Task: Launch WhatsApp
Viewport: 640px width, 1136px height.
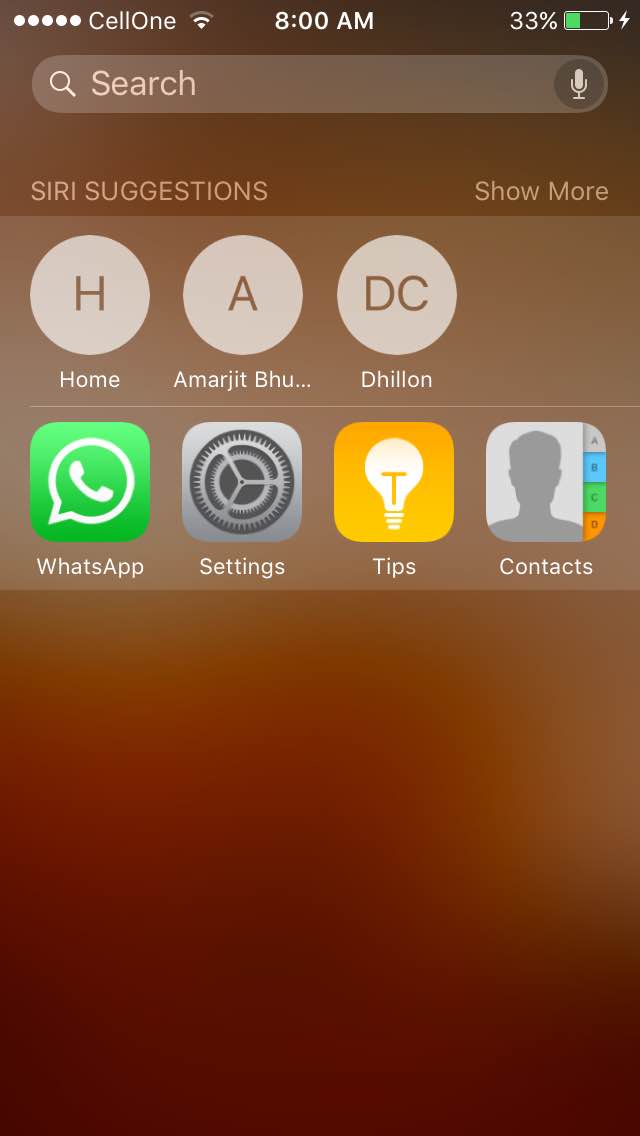Action: (90, 482)
